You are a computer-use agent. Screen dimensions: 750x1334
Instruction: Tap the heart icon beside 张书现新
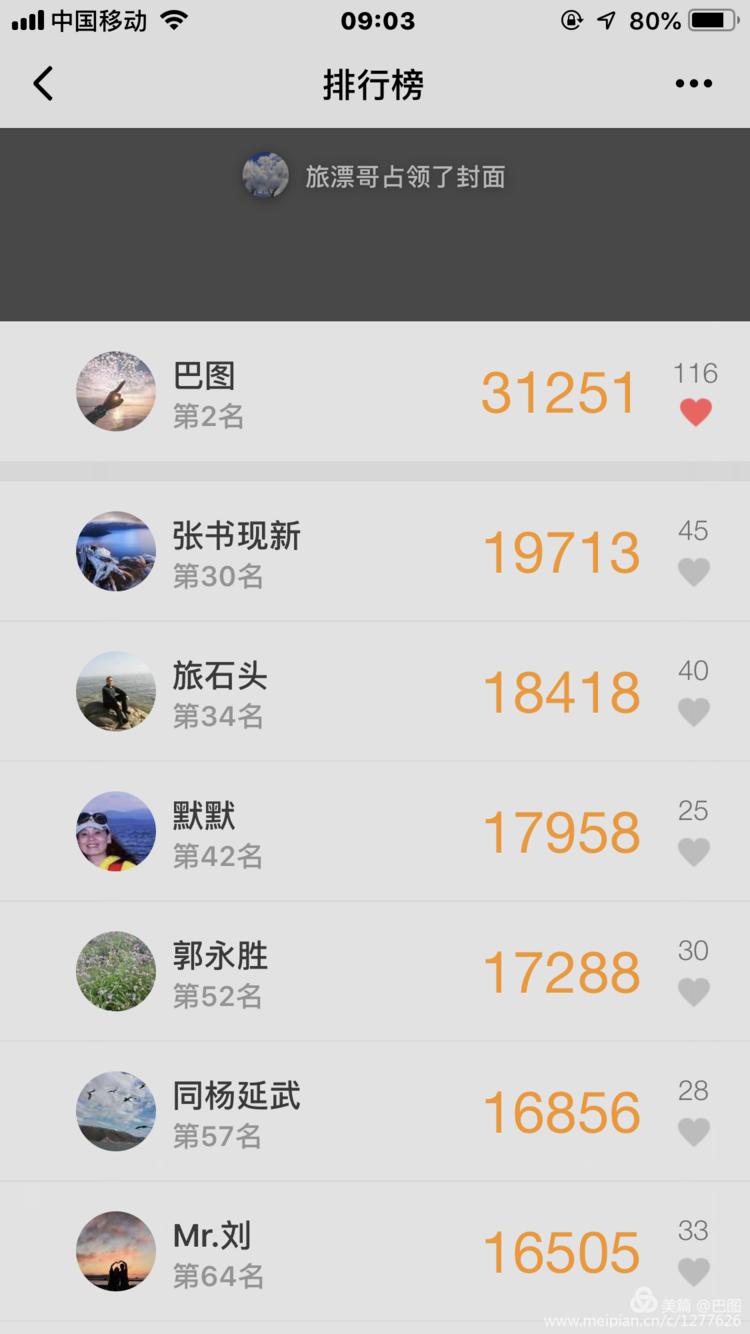pyautogui.click(x=695, y=571)
